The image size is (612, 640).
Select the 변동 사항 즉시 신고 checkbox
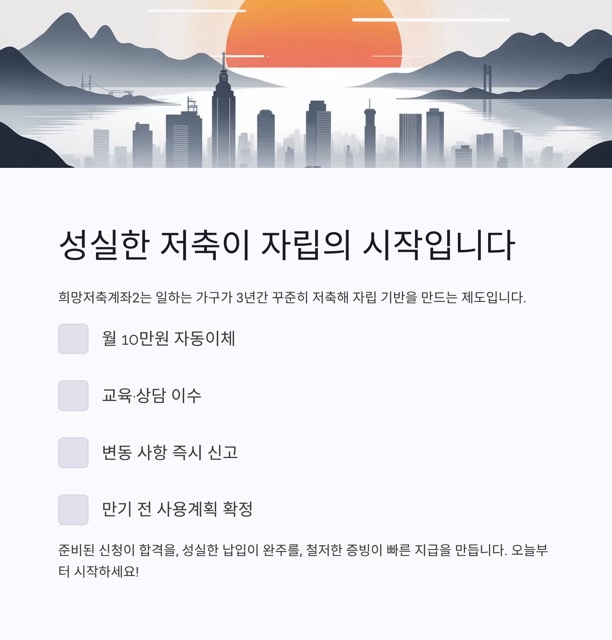click(74, 452)
